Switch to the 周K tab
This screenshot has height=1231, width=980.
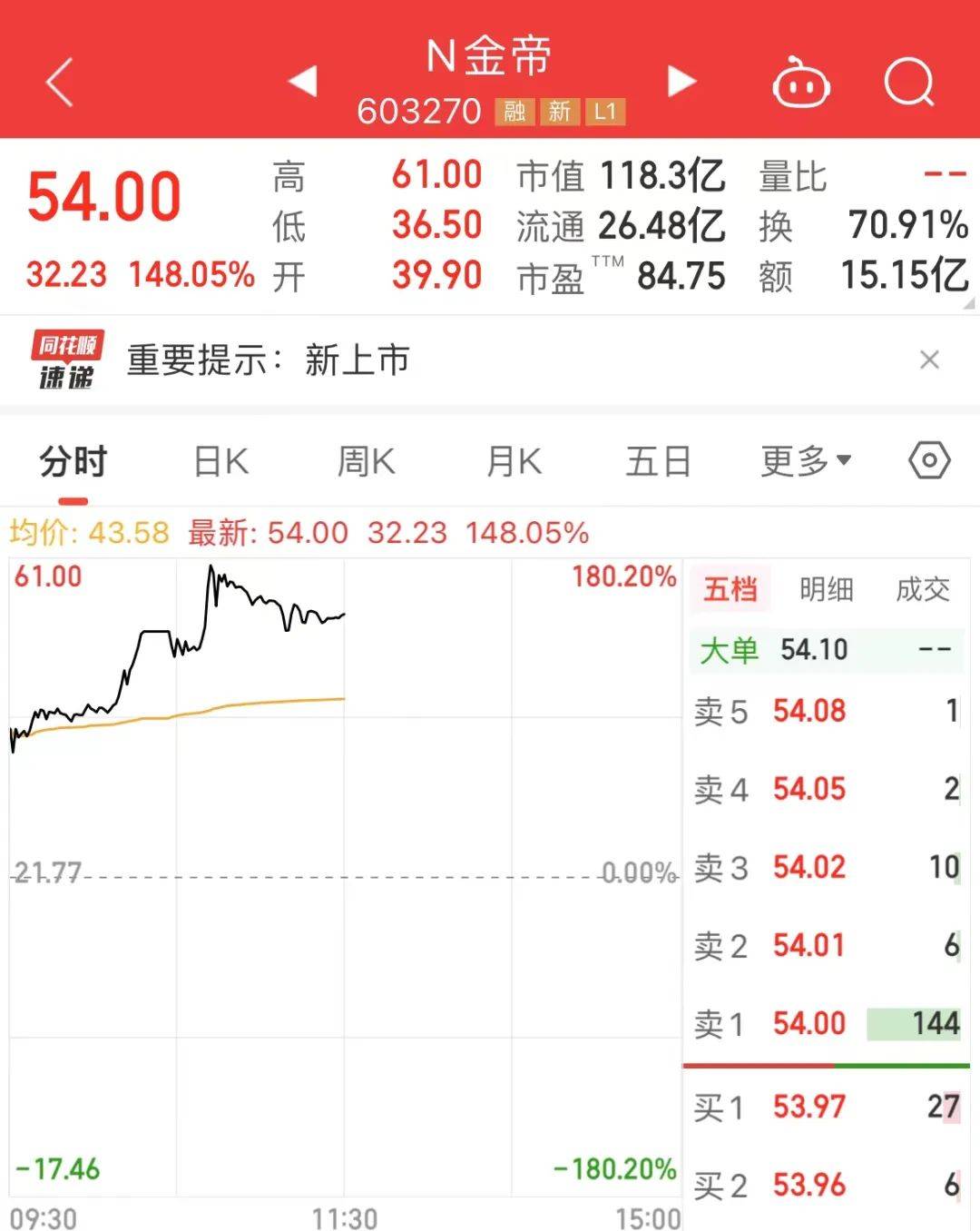point(367,461)
